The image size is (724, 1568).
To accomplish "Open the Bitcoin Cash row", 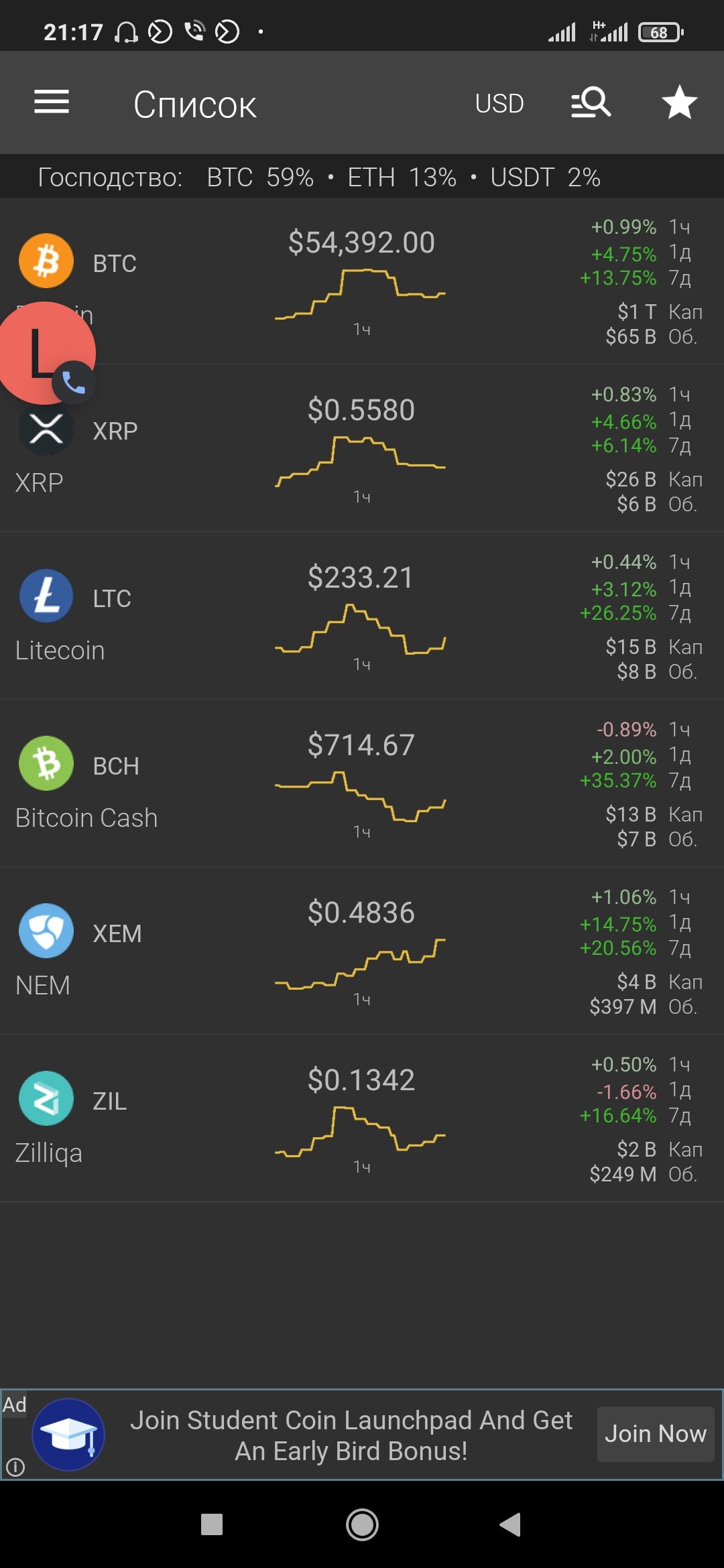I will coord(362,784).
